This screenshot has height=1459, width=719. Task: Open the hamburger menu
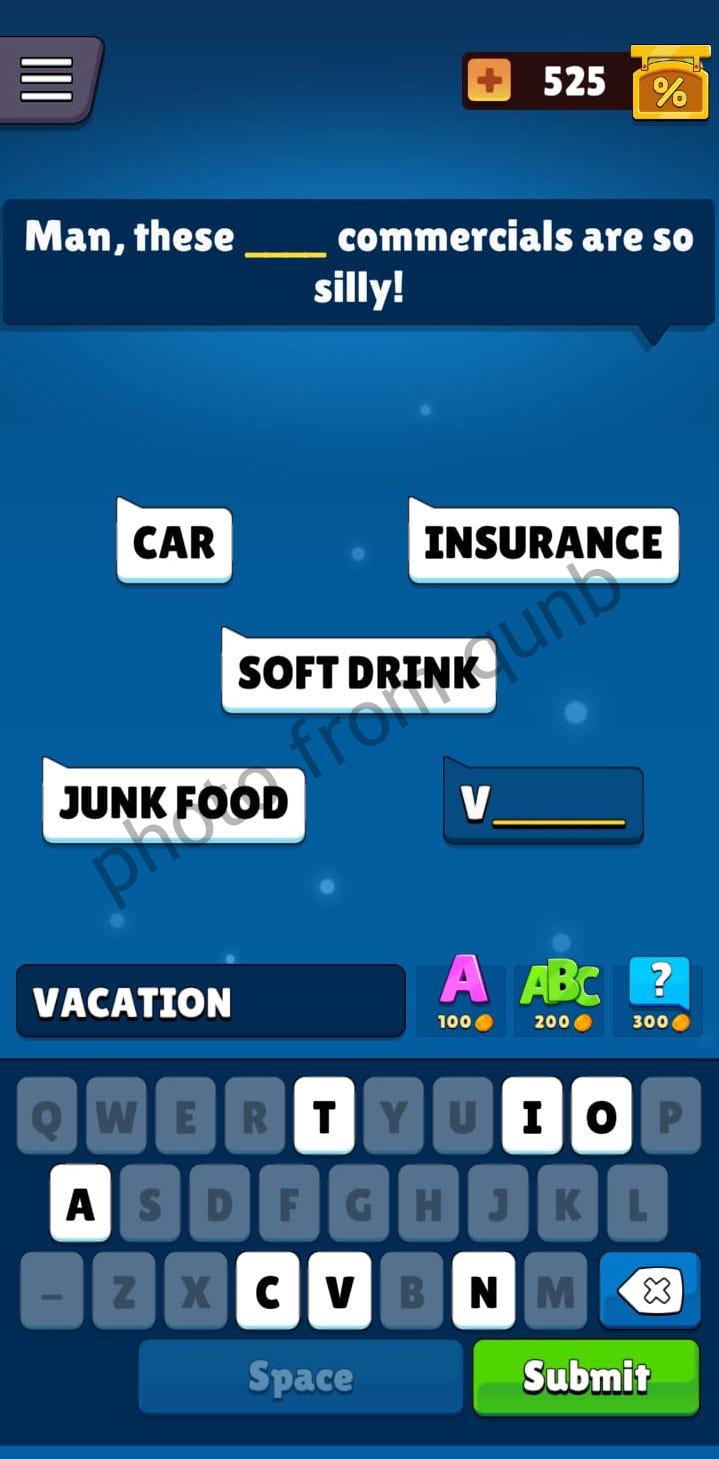47,79
